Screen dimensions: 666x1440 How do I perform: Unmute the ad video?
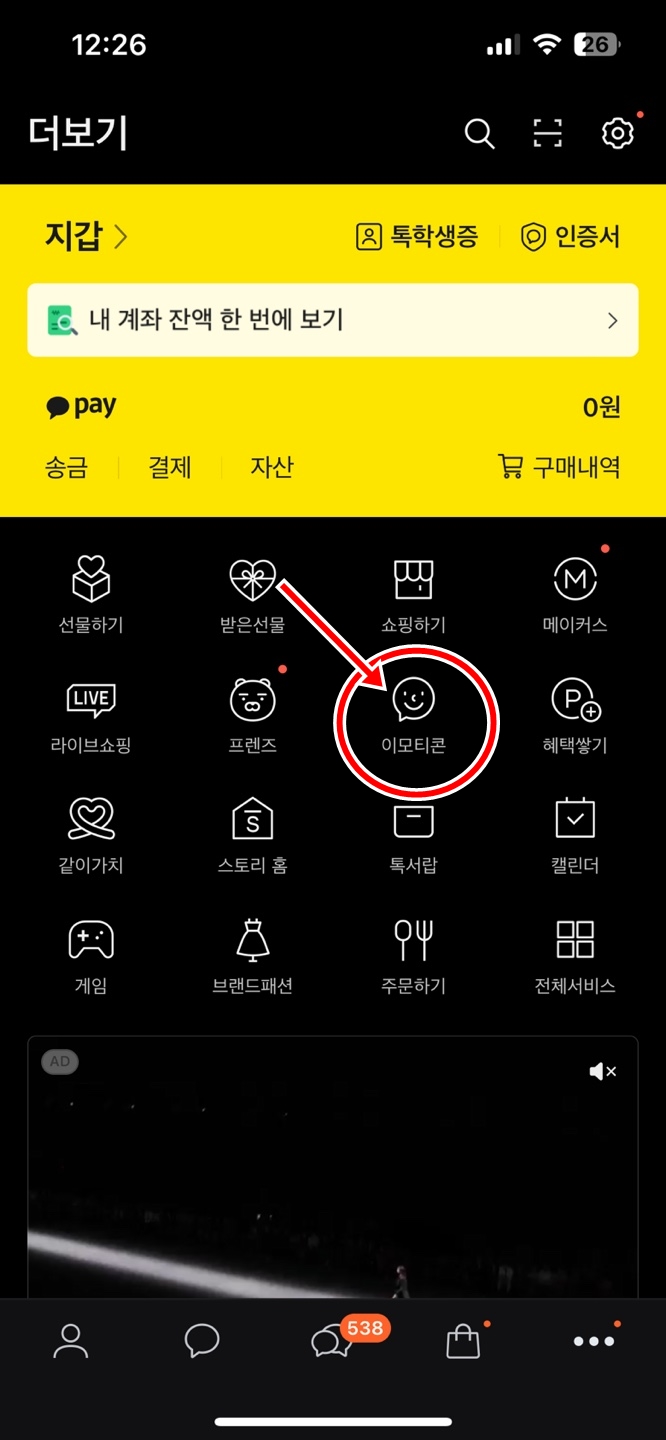[x=602, y=1072]
